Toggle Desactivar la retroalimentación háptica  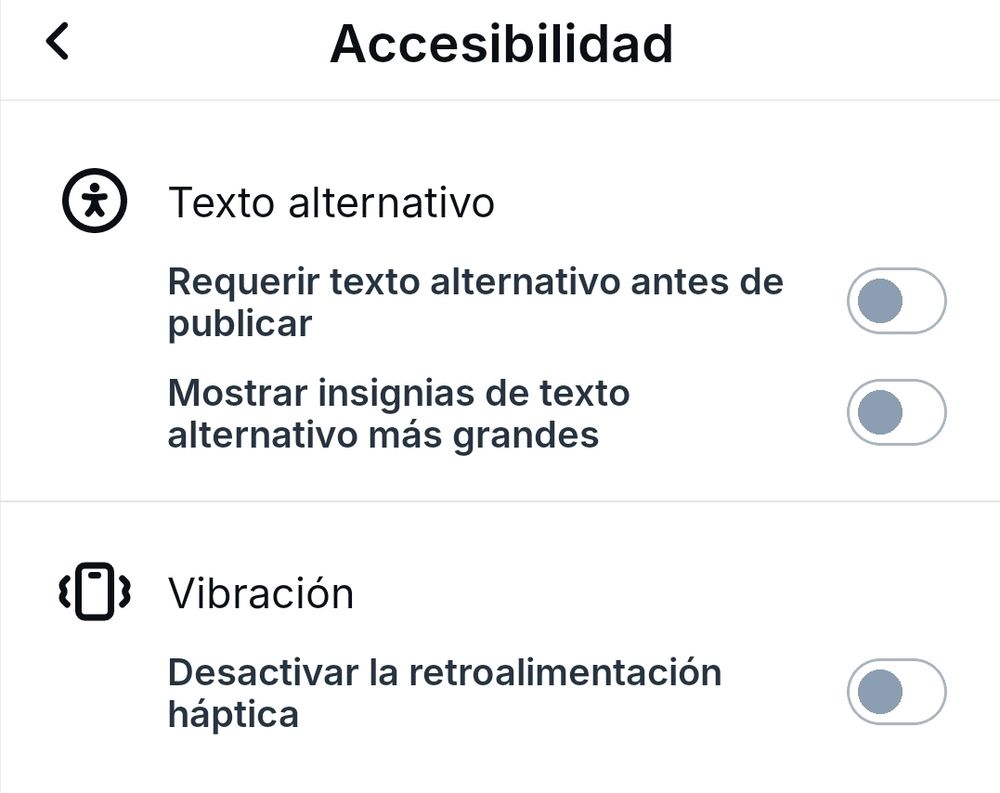895,691
